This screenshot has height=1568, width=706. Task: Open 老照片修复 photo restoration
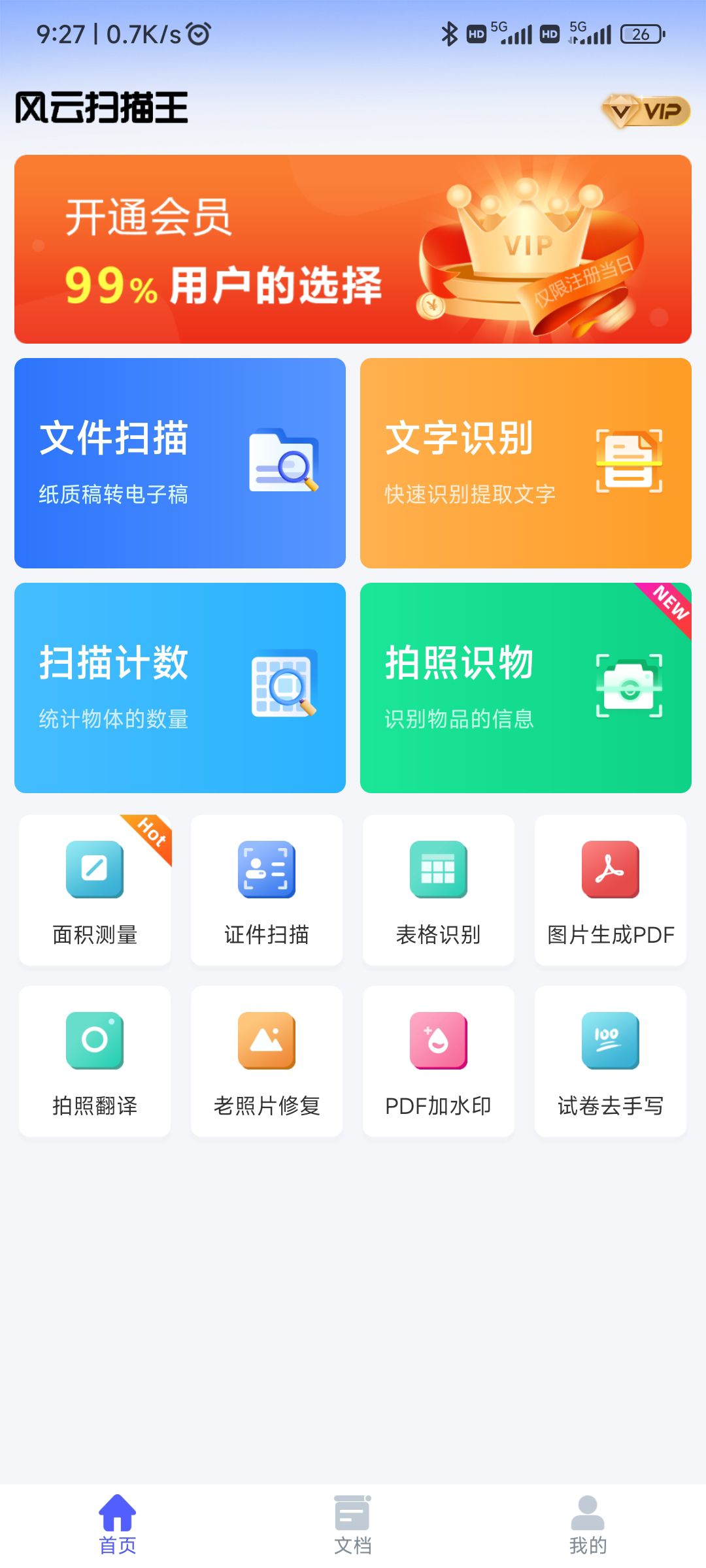point(267,1062)
